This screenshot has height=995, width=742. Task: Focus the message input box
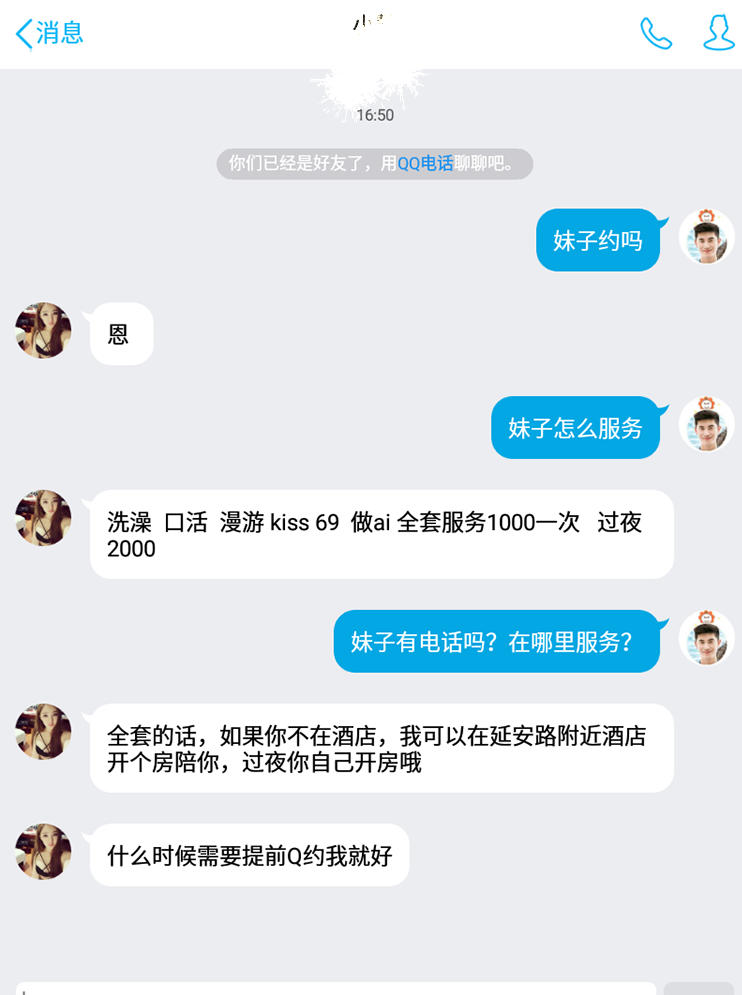click(335, 987)
